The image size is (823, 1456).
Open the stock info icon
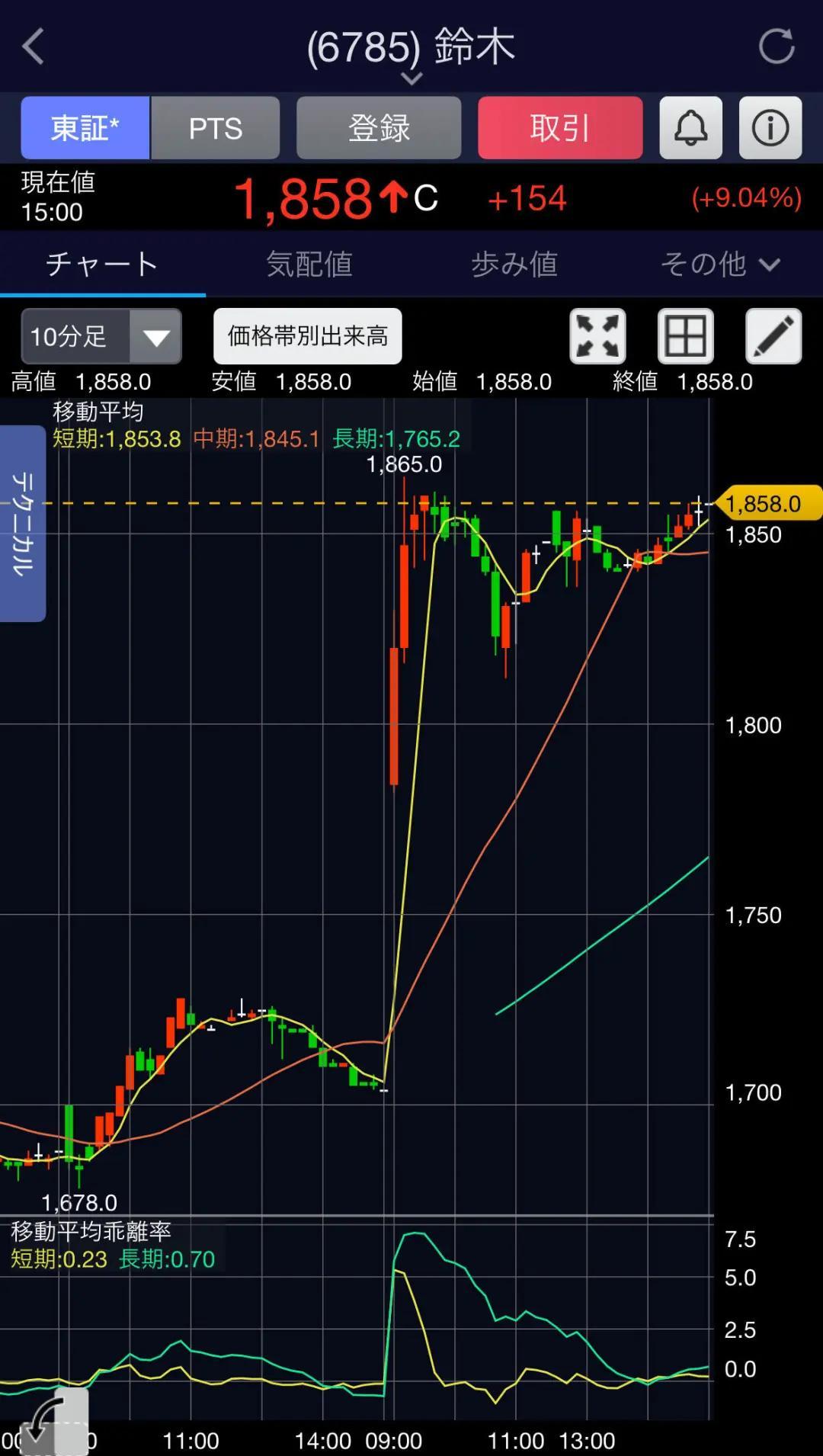tap(770, 128)
